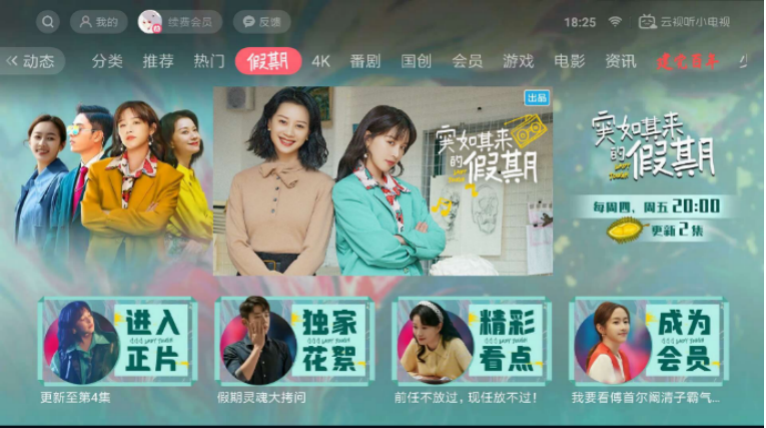Image resolution: width=766 pixels, height=428 pixels.
Task: Switch to the 电影 tab
Action: pyautogui.click(x=569, y=61)
